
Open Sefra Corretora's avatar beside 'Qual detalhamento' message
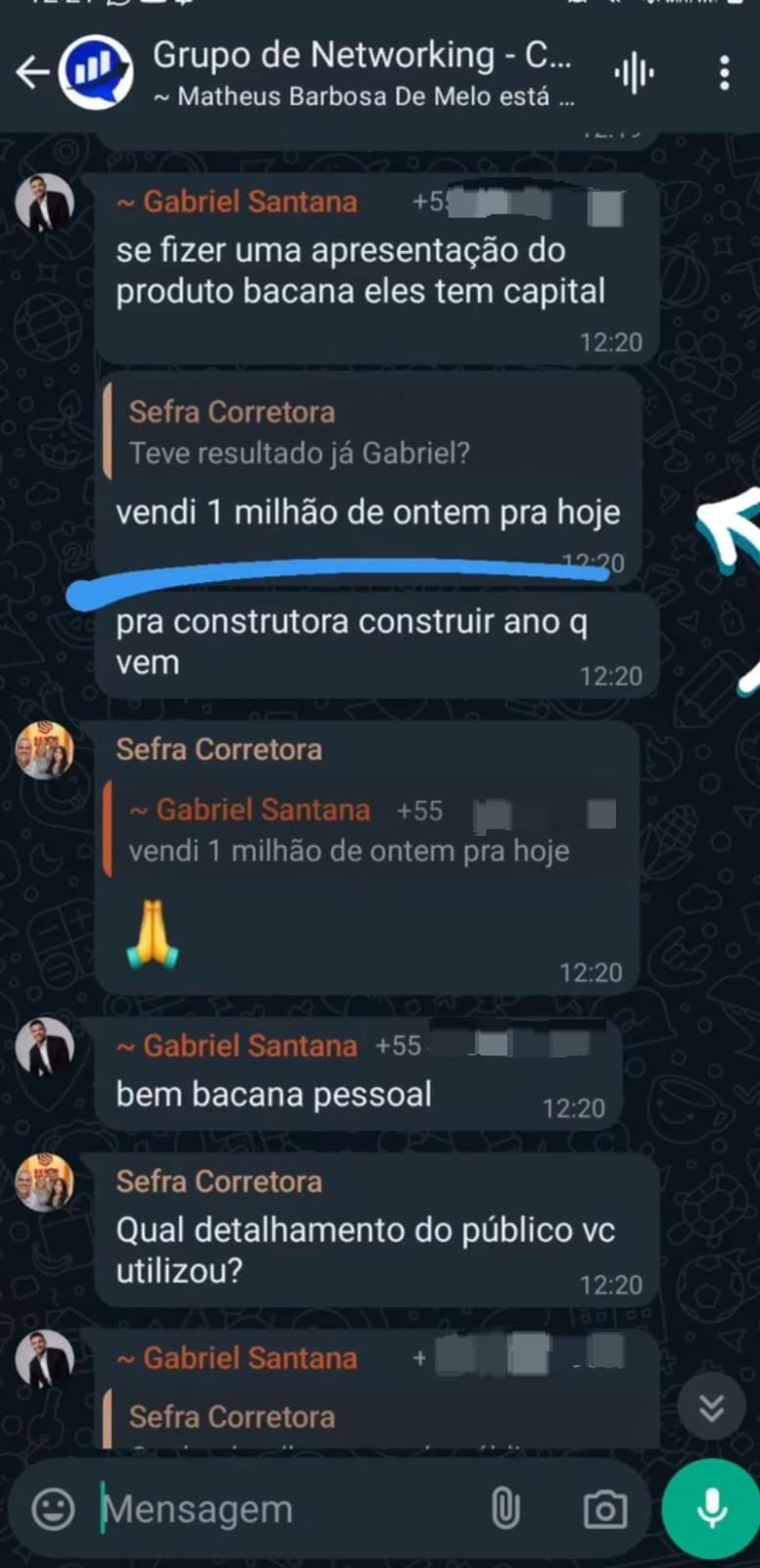[x=44, y=1183]
